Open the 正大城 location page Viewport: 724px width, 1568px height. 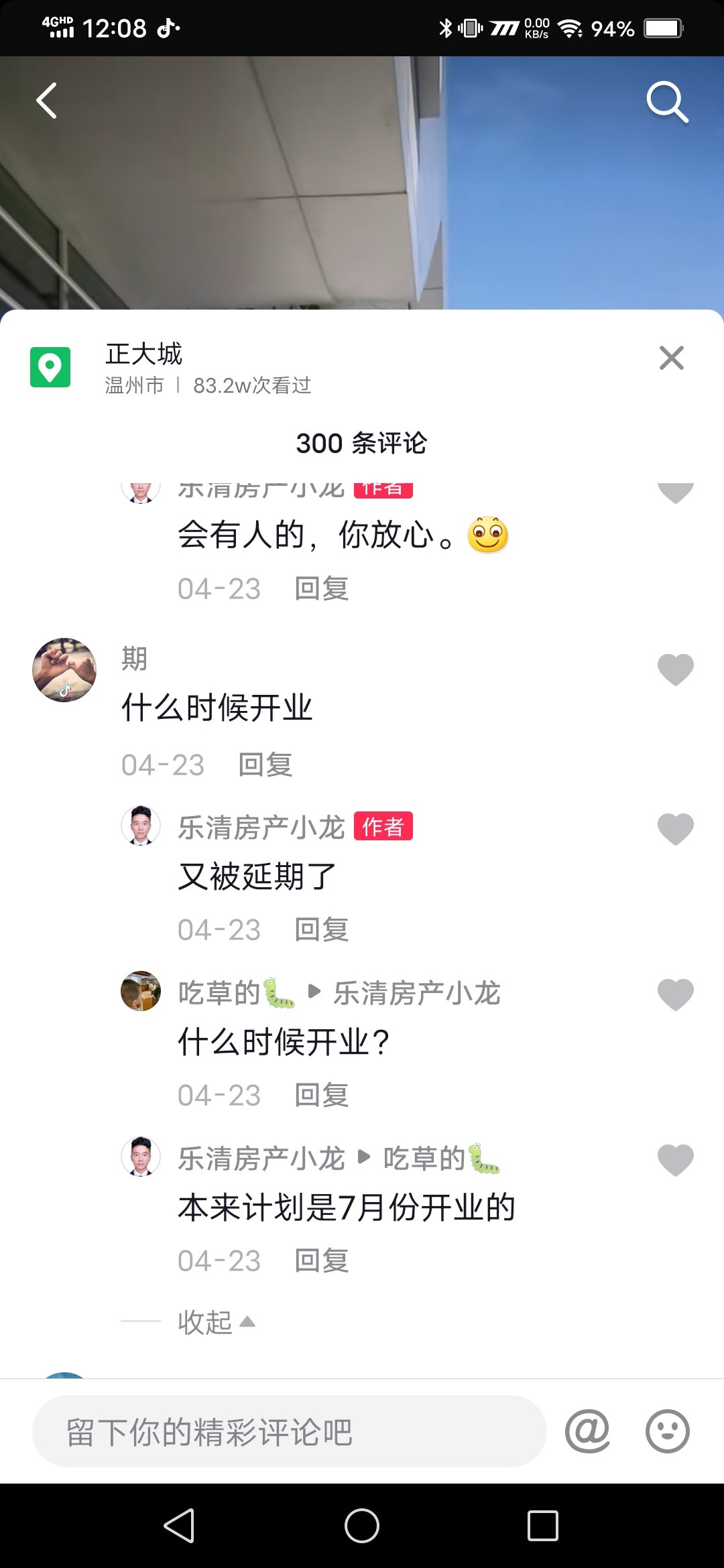pos(143,354)
